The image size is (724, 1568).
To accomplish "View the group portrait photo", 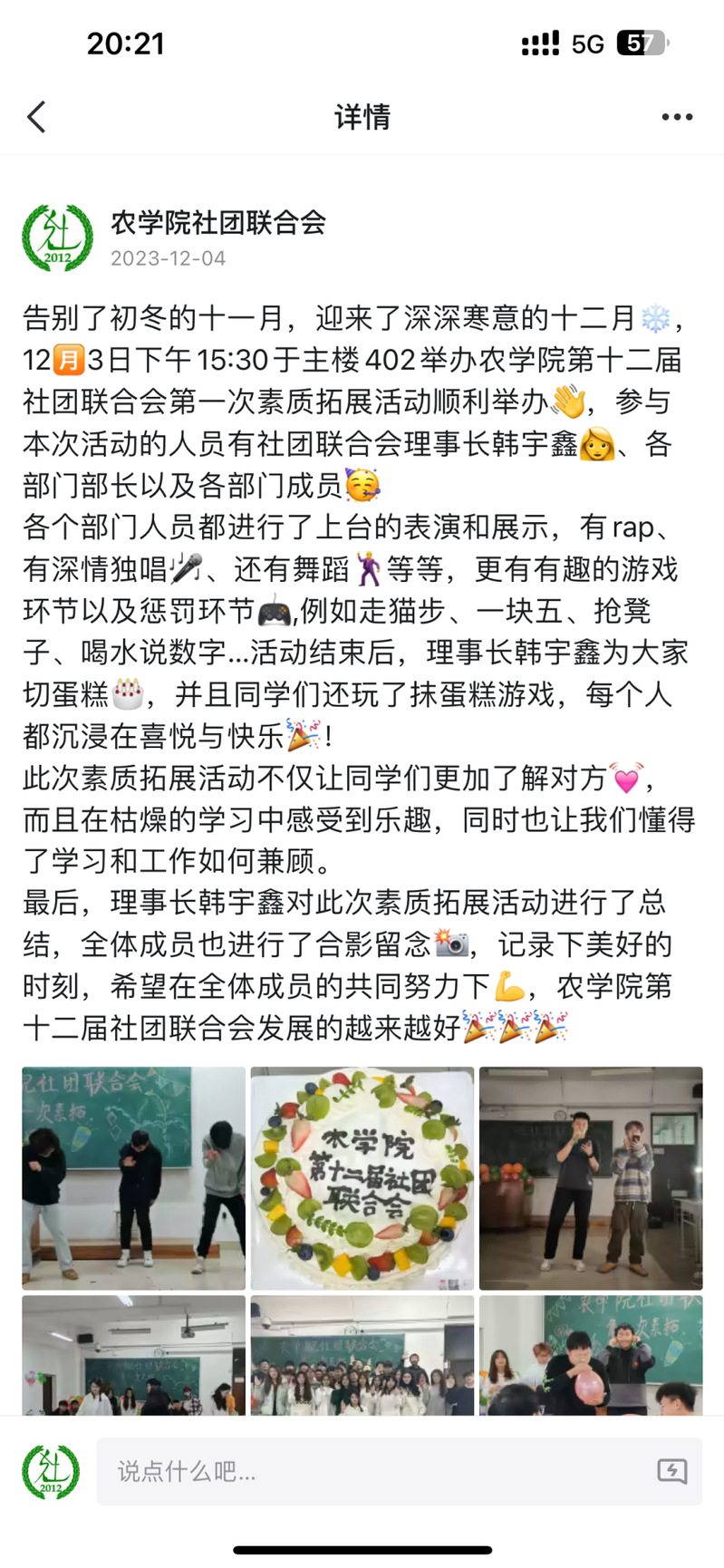I will [x=362, y=1355].
